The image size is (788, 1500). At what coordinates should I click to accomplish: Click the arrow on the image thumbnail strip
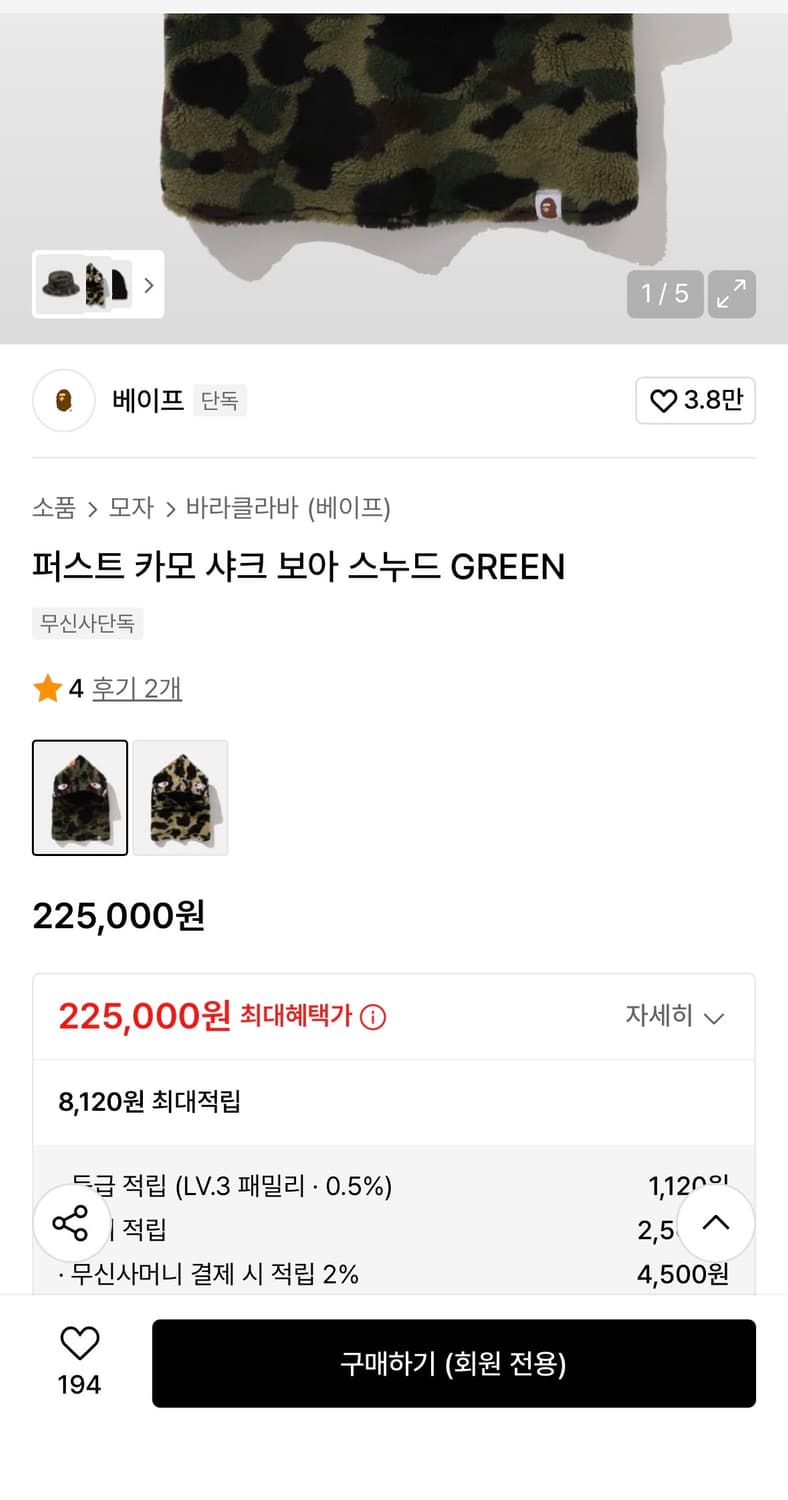click(148, 286)
